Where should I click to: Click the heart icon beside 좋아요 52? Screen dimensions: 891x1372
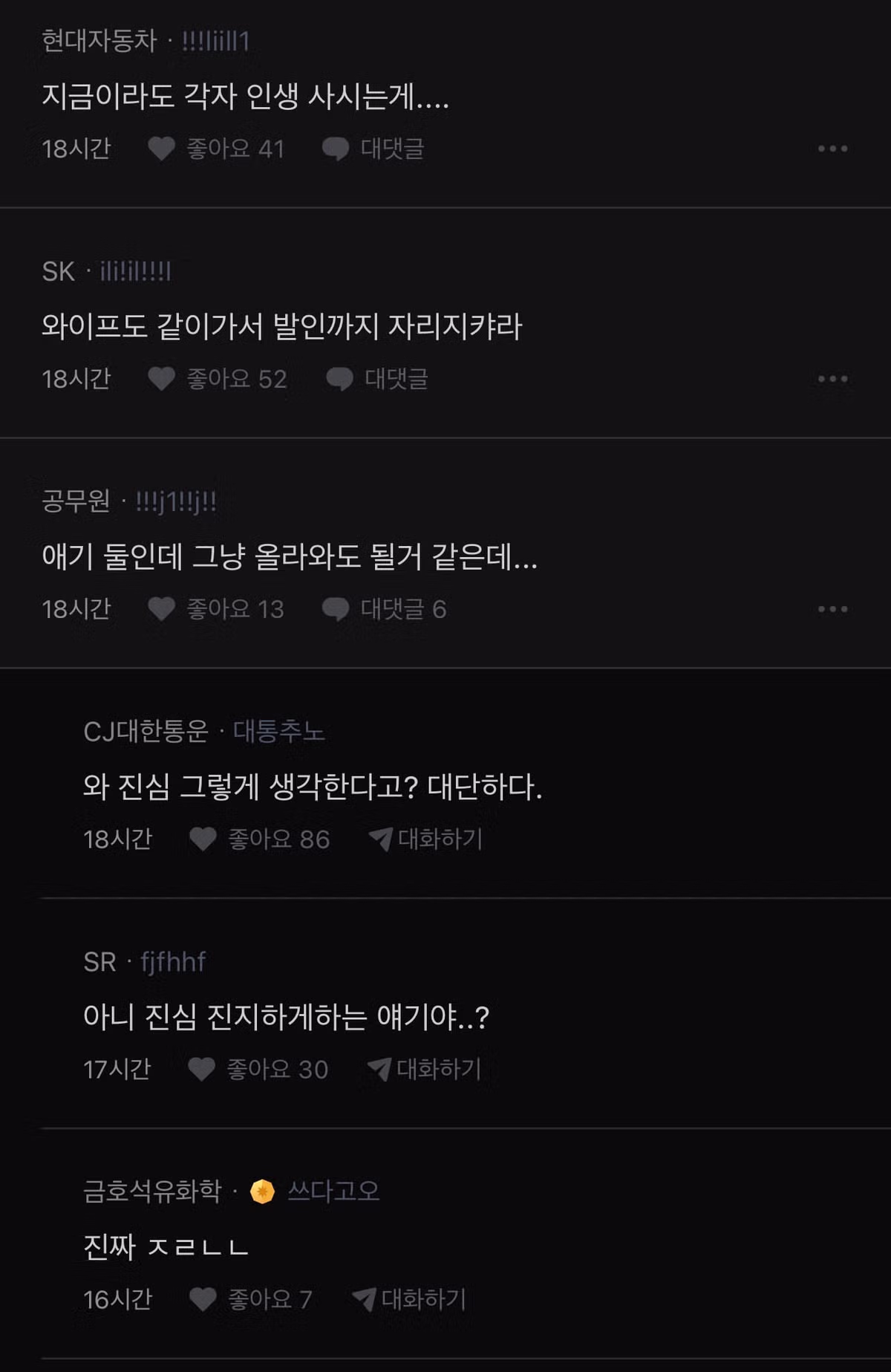tap(162, 379)
